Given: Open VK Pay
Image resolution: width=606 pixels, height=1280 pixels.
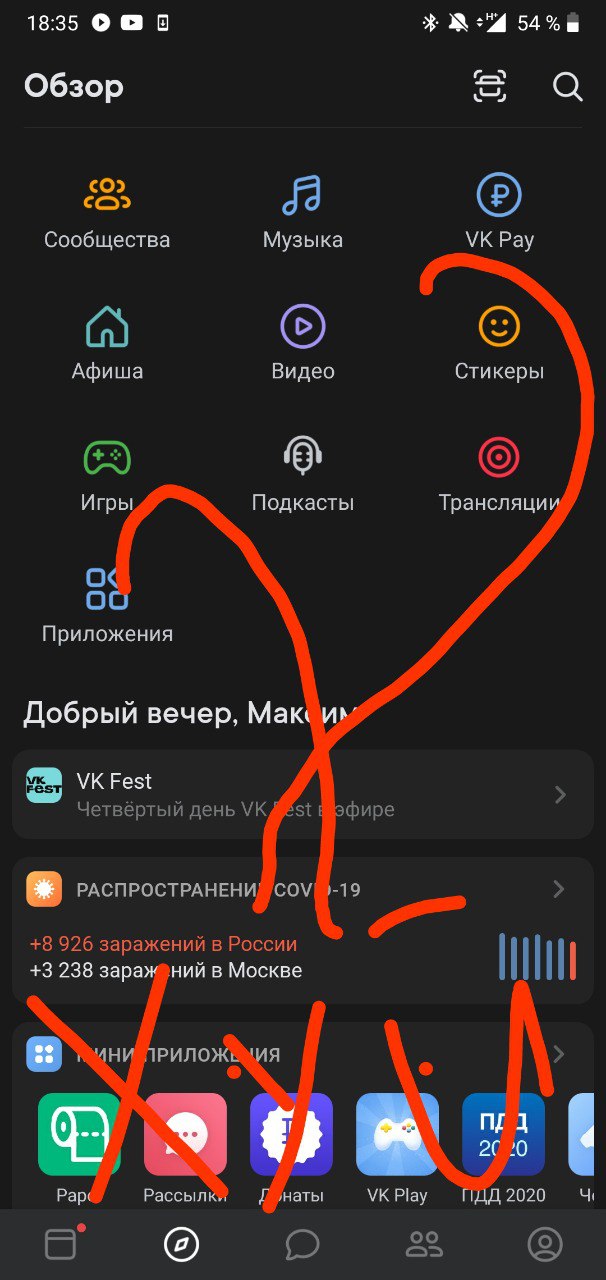Looking at the screenshot, I should click(499, 212).
